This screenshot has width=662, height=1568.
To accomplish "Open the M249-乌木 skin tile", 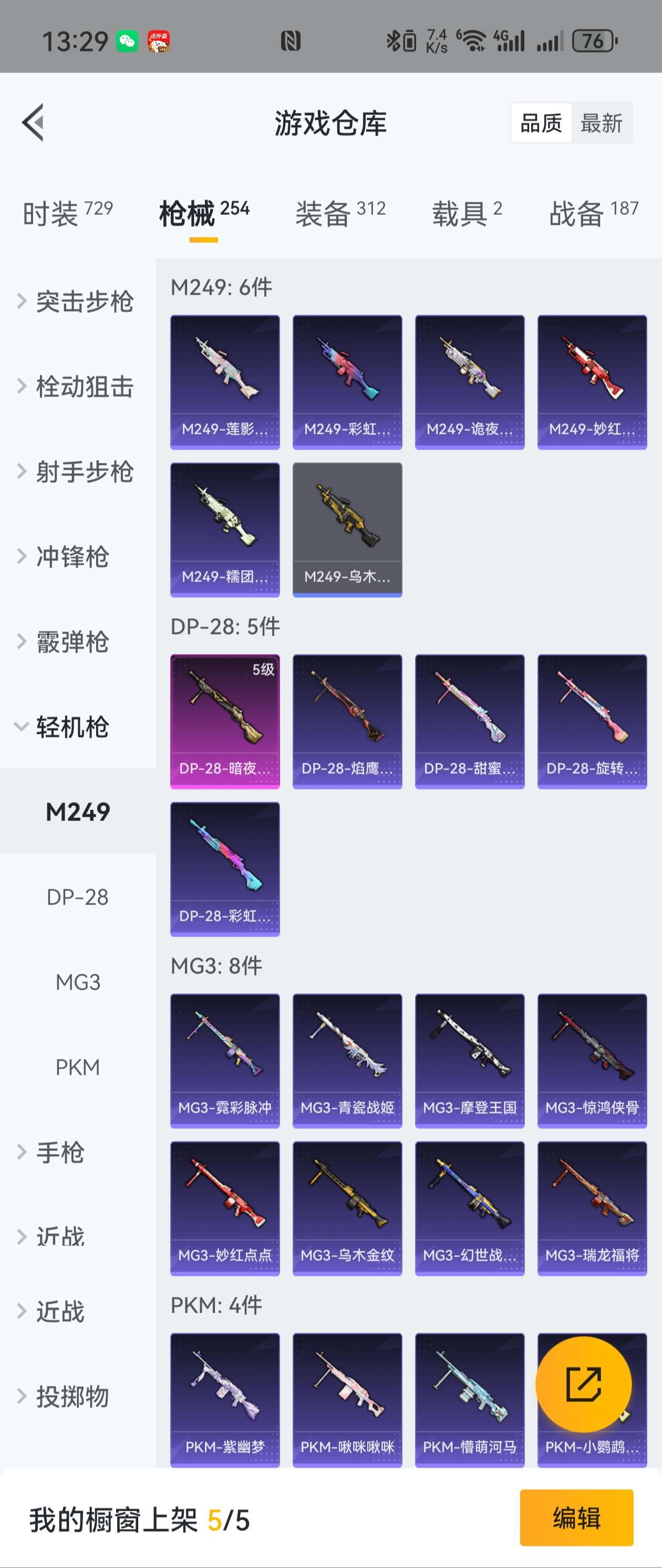I will pyautogui.click(x=347, y=529).
